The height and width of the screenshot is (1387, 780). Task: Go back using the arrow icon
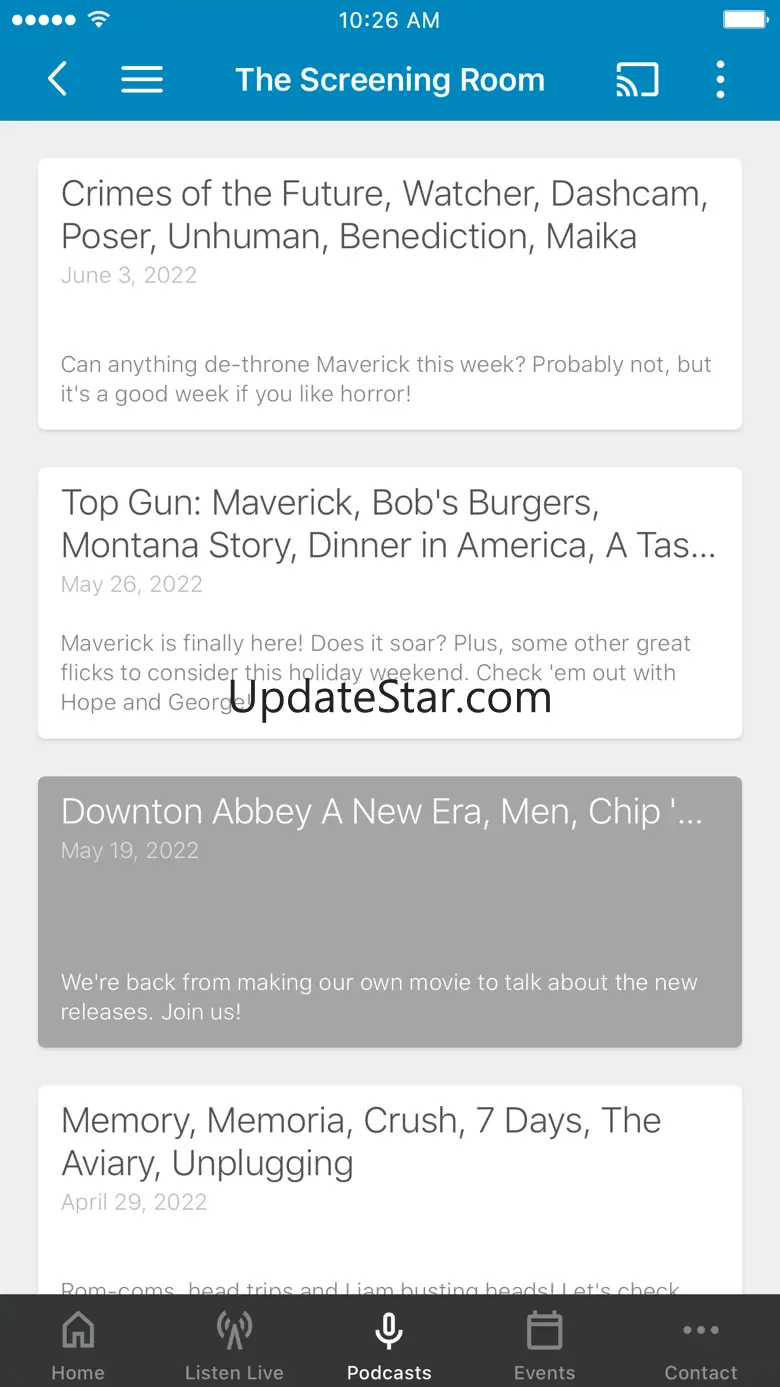tap(58, 79)
